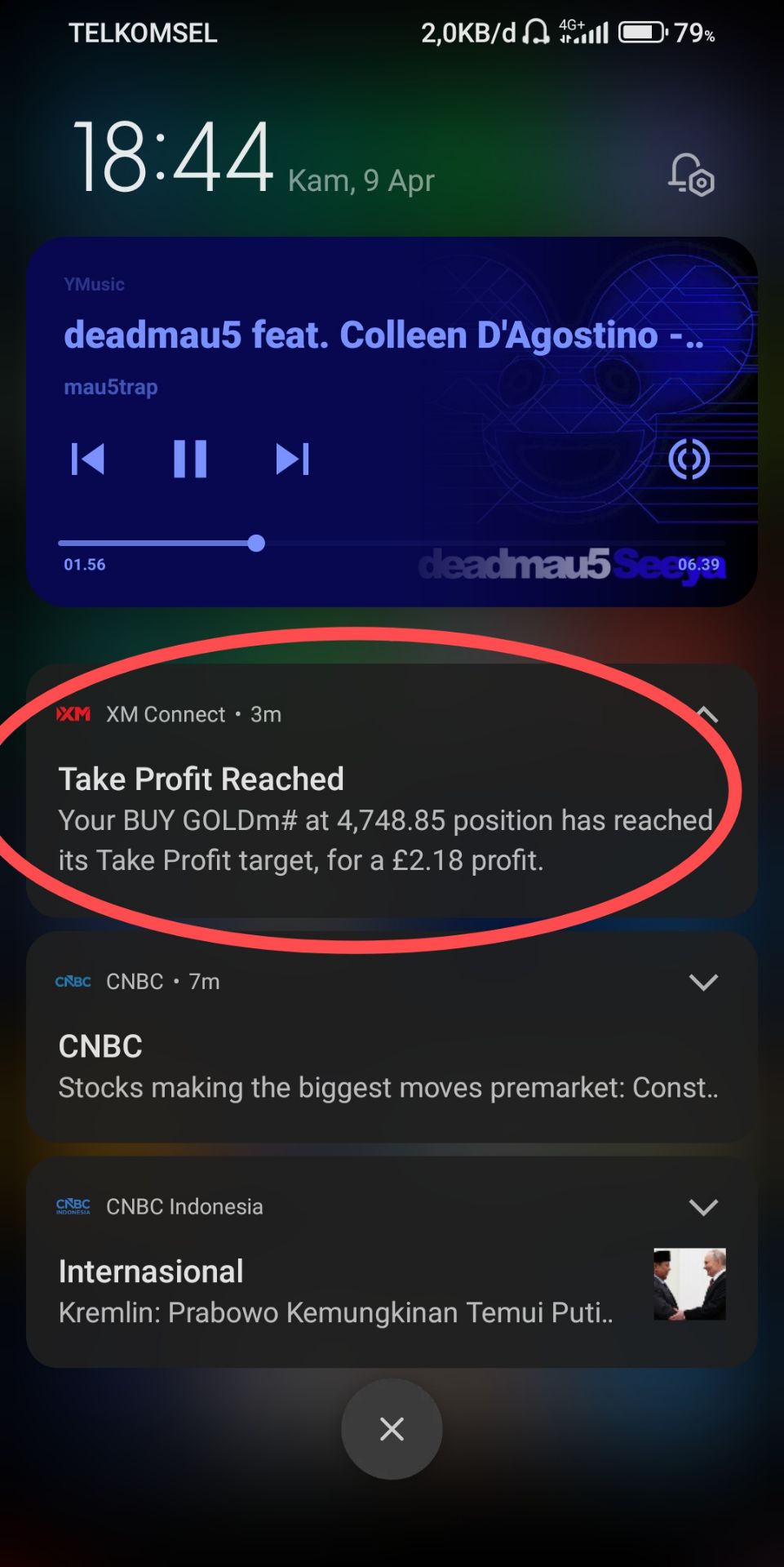Skip to the previous track

tap(88, 459)
